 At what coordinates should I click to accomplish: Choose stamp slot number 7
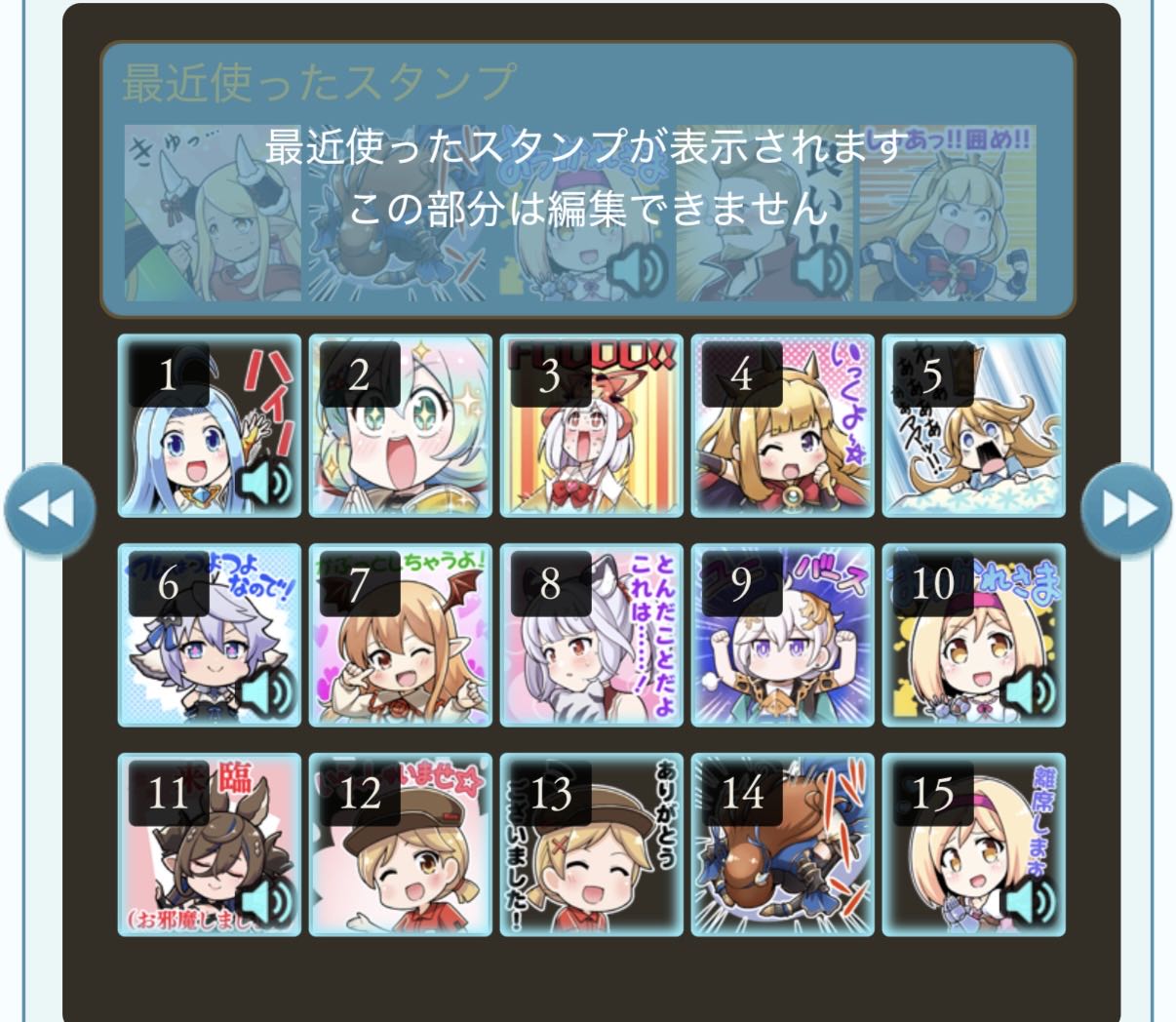point(400,635)
